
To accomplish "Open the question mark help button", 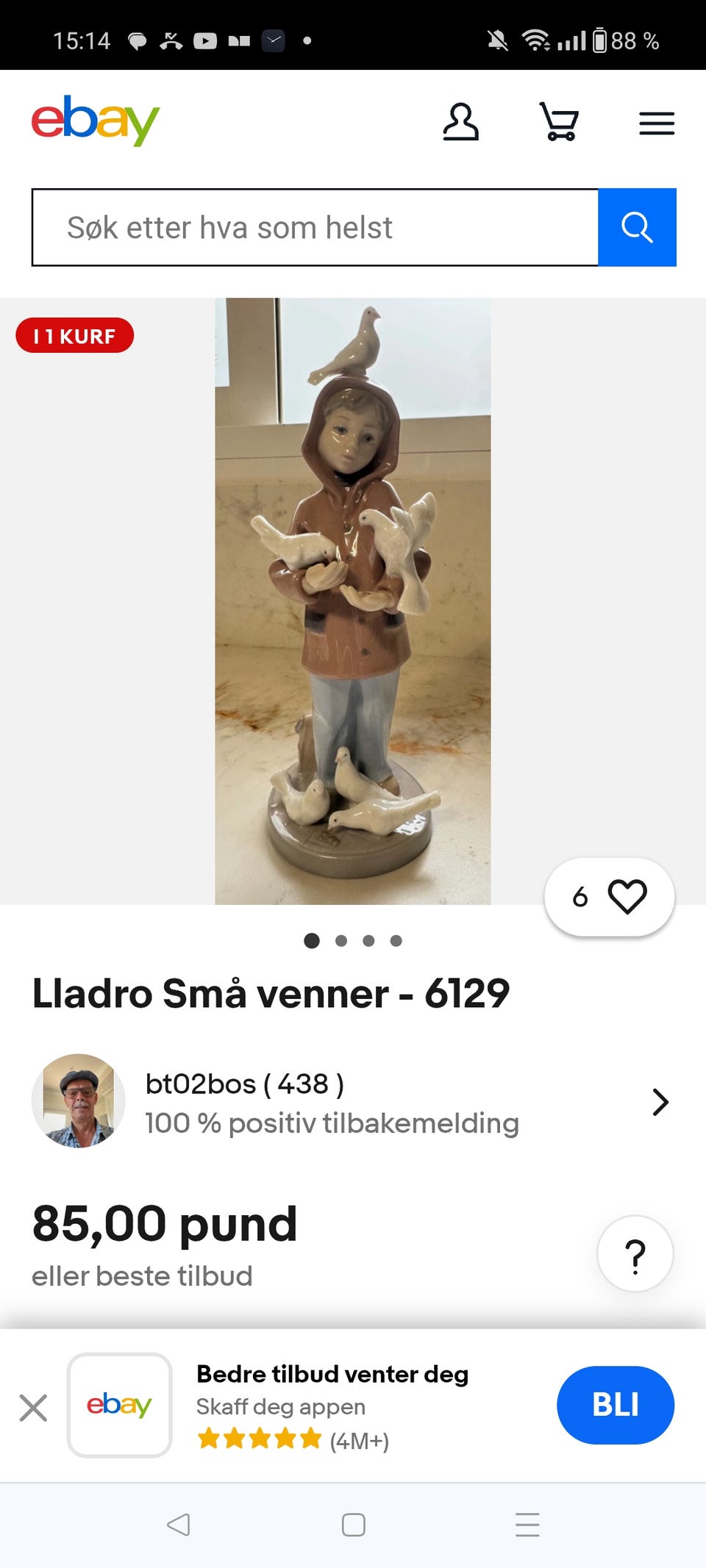I will pyautogui.click(x=635, y=1253).
